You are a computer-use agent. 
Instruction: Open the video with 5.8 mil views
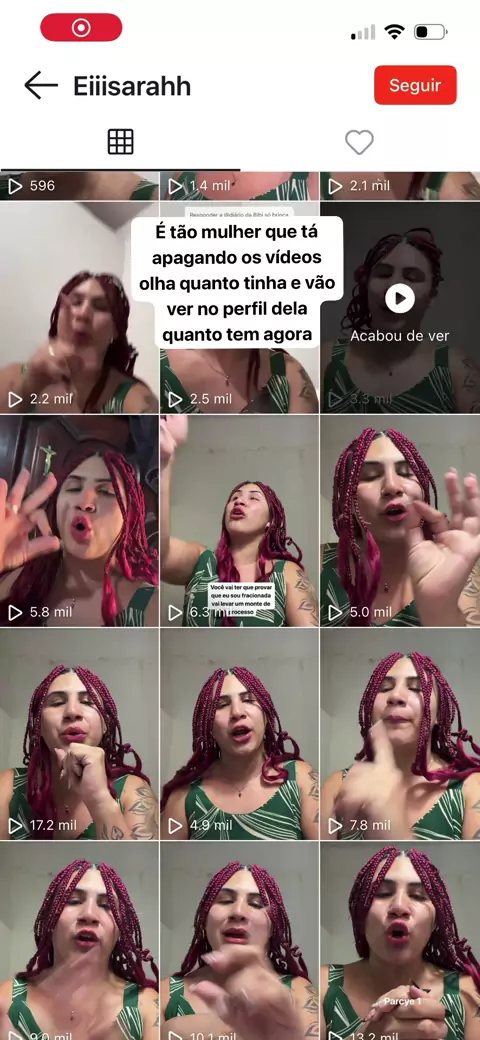click(80, 521)
